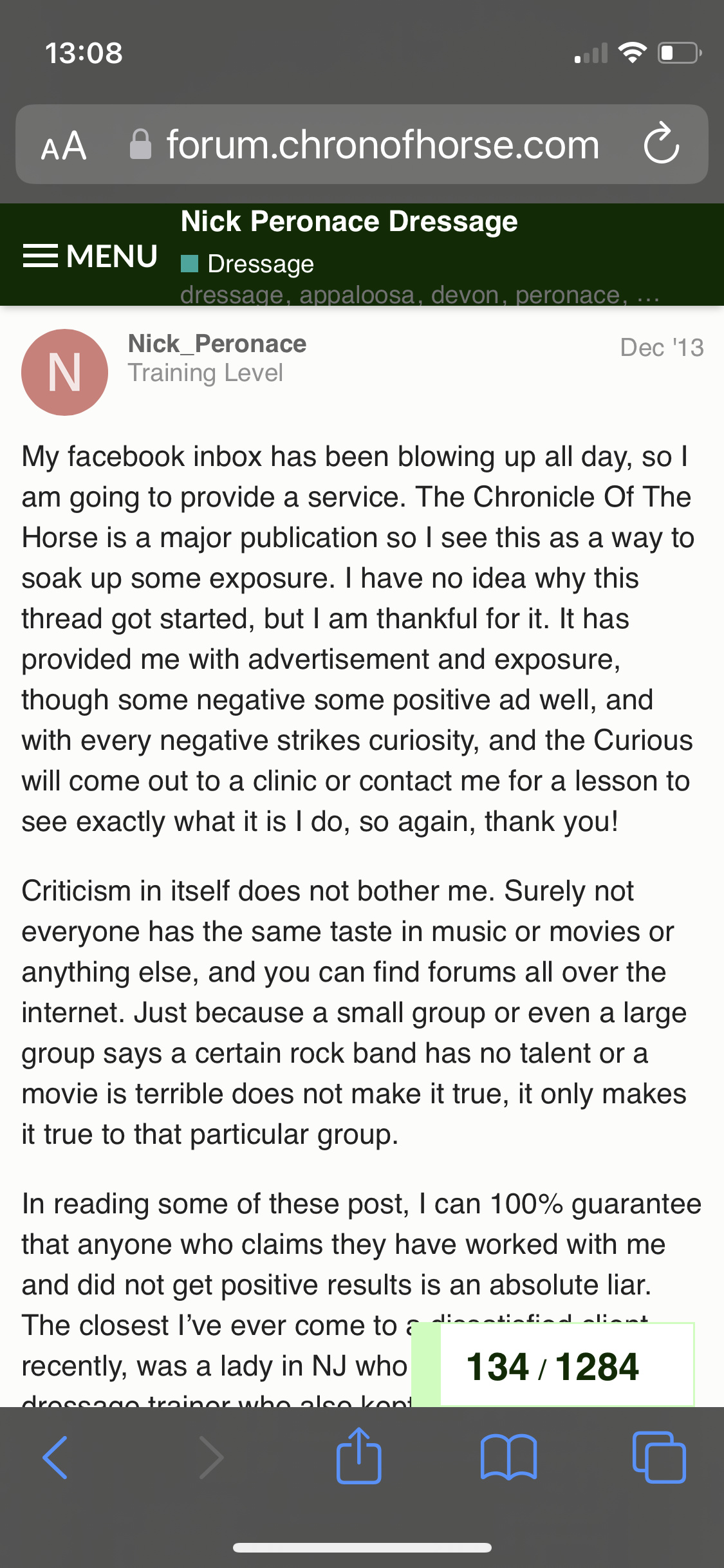Viewport: 724px width, 1568px height.
Task: Open Nick_Peronace's avatar
Action: click(64, 372)
